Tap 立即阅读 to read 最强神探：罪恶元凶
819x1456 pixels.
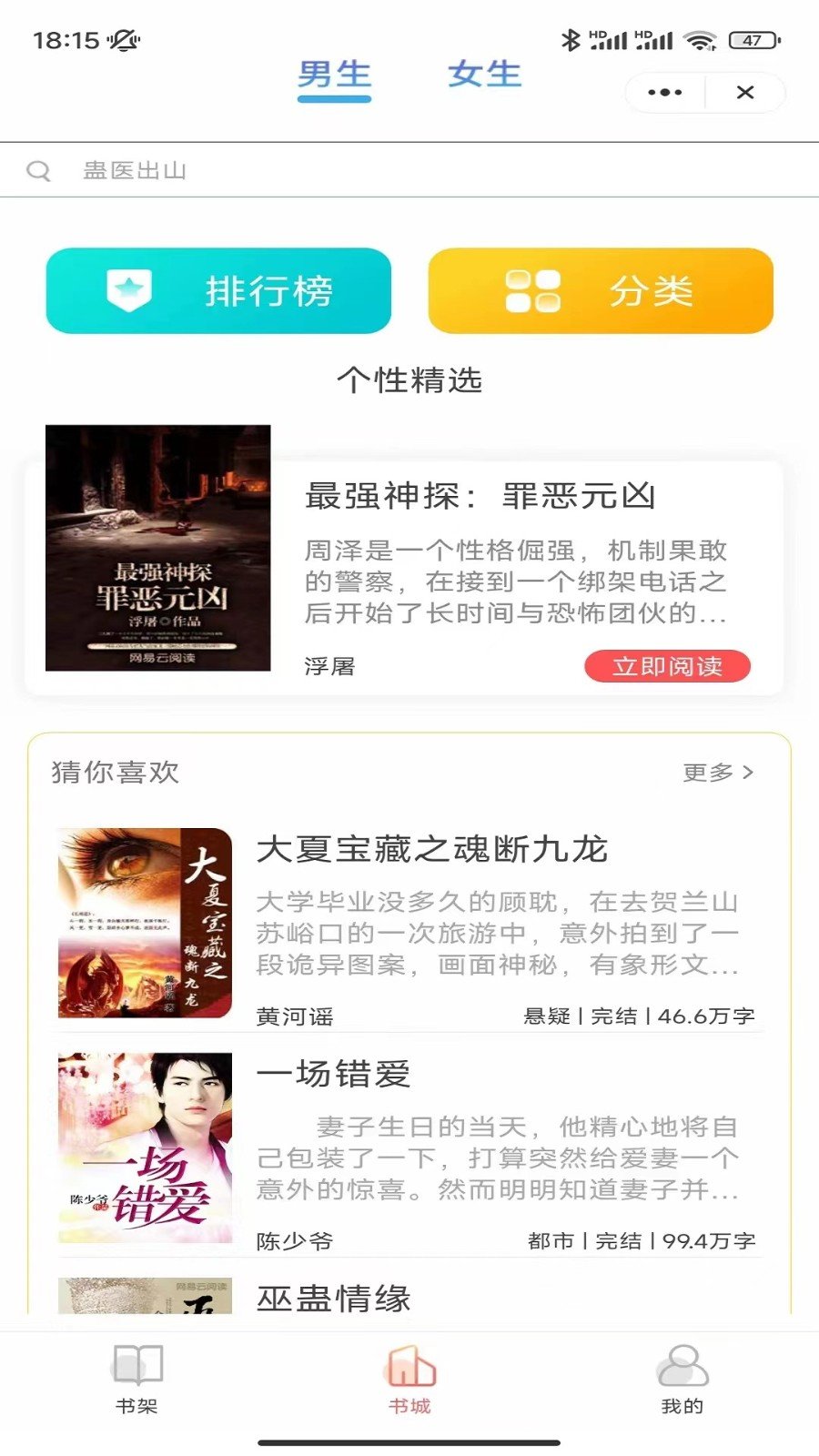tap(668, 667)
